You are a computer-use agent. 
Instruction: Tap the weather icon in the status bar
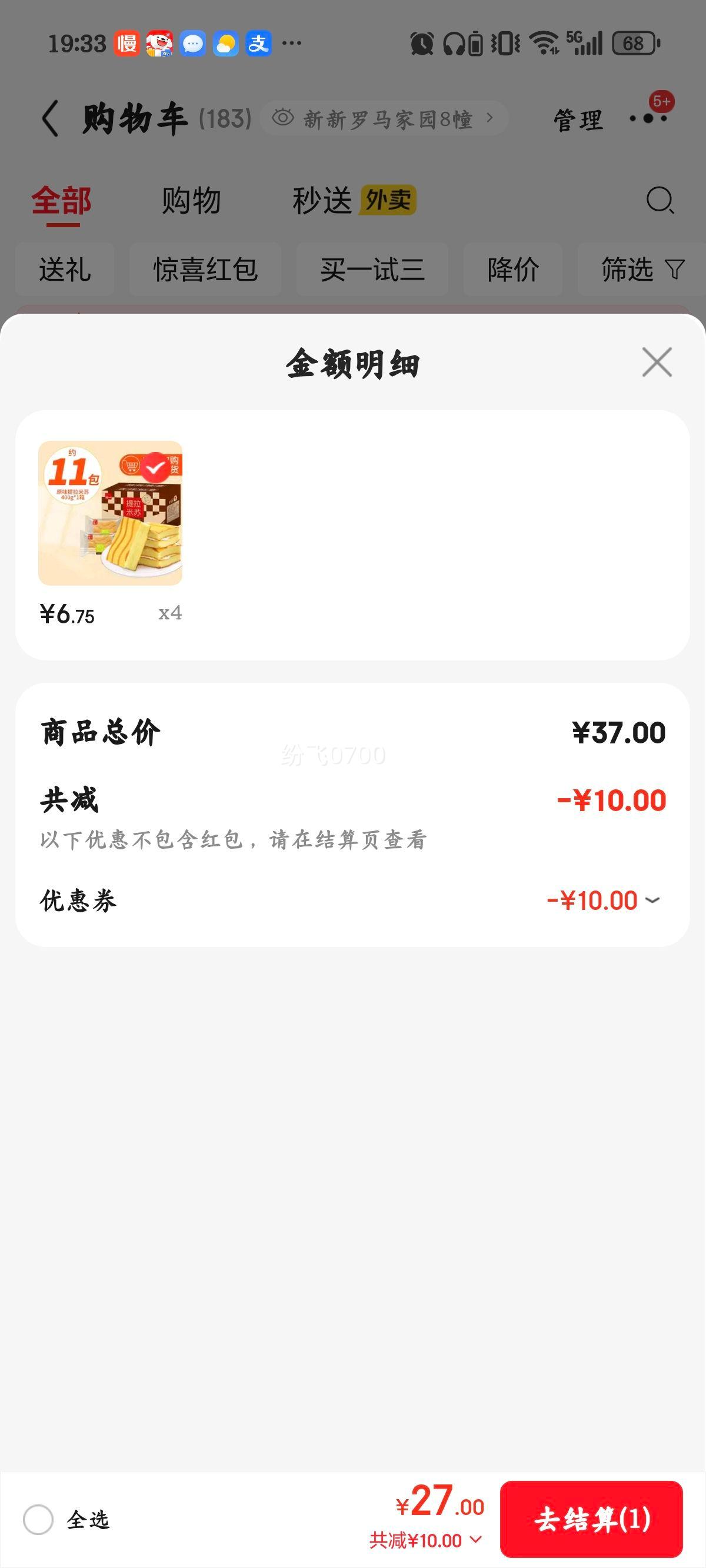(225, 43)
